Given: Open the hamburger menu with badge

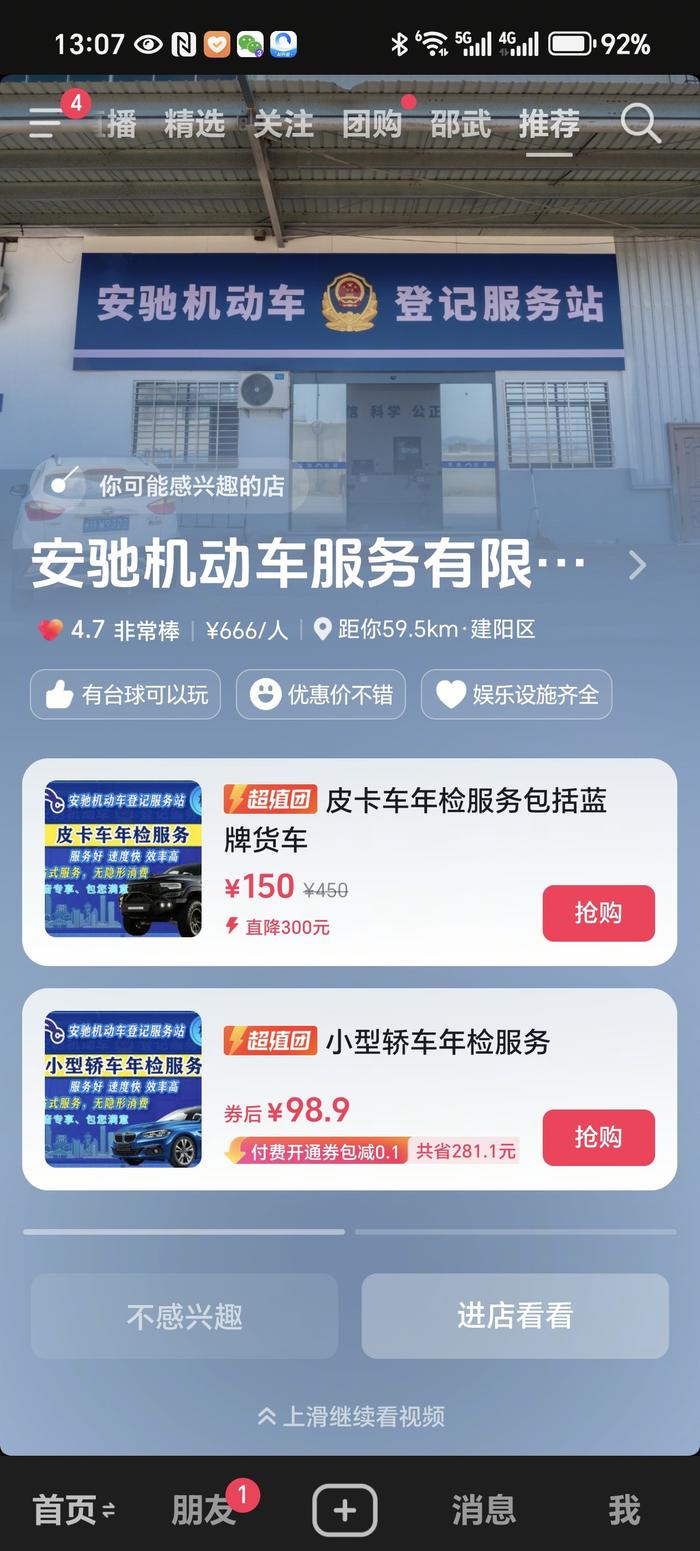Looking at the screenshot, I should point(46,122).
